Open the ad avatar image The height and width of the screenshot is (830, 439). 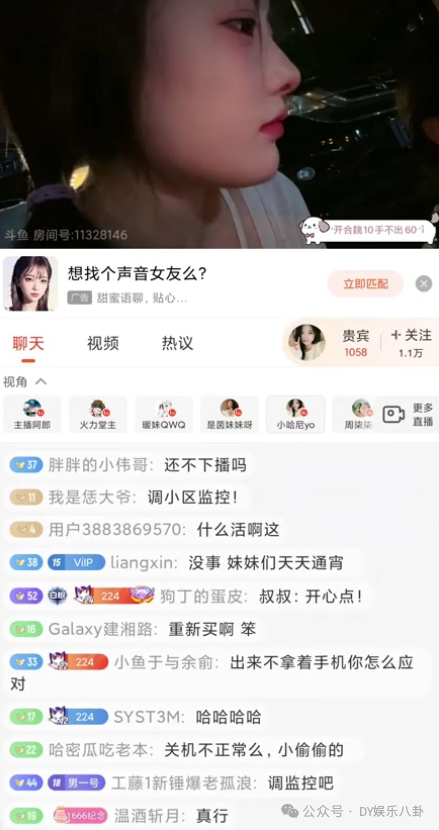pyautogui.click(x=31, y=284)
